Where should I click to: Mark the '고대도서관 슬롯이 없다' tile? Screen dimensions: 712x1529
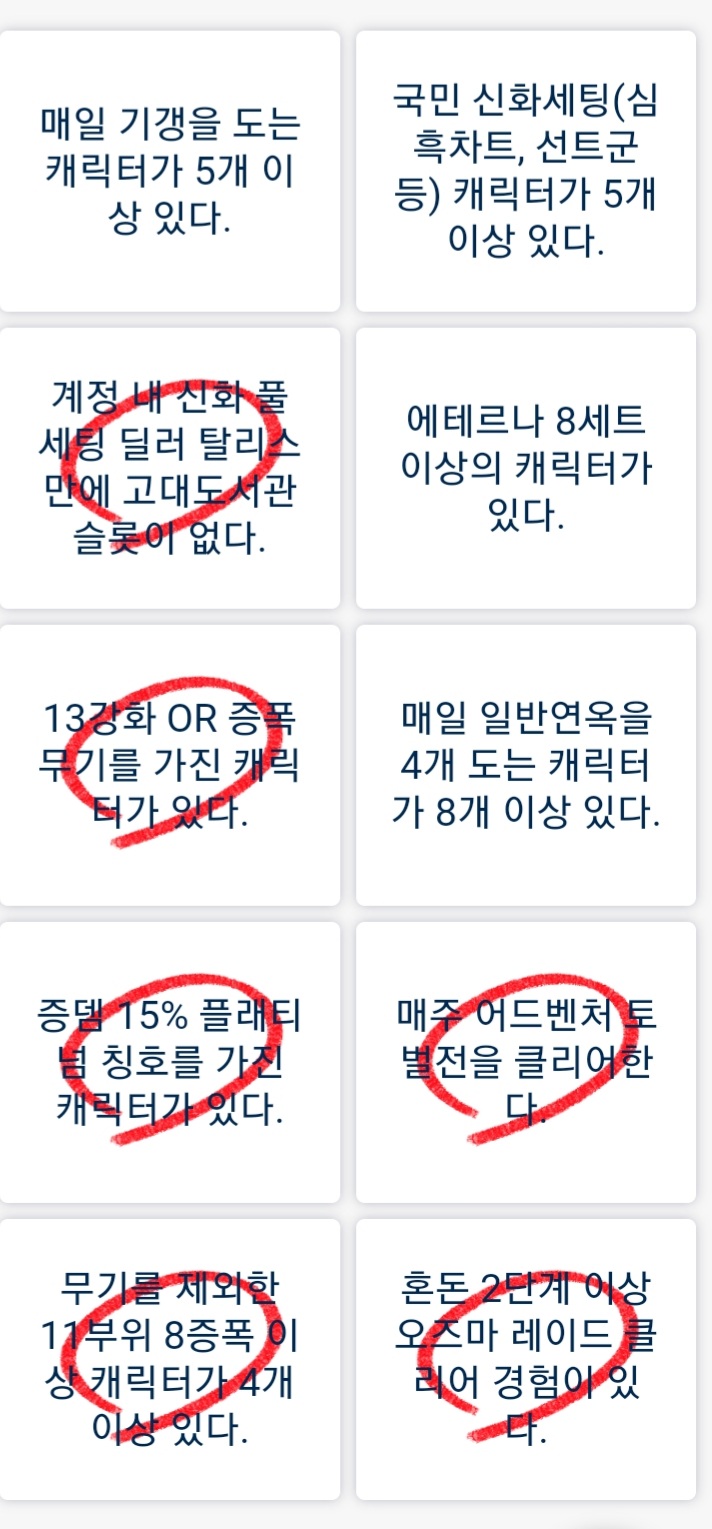coord(170,468)
